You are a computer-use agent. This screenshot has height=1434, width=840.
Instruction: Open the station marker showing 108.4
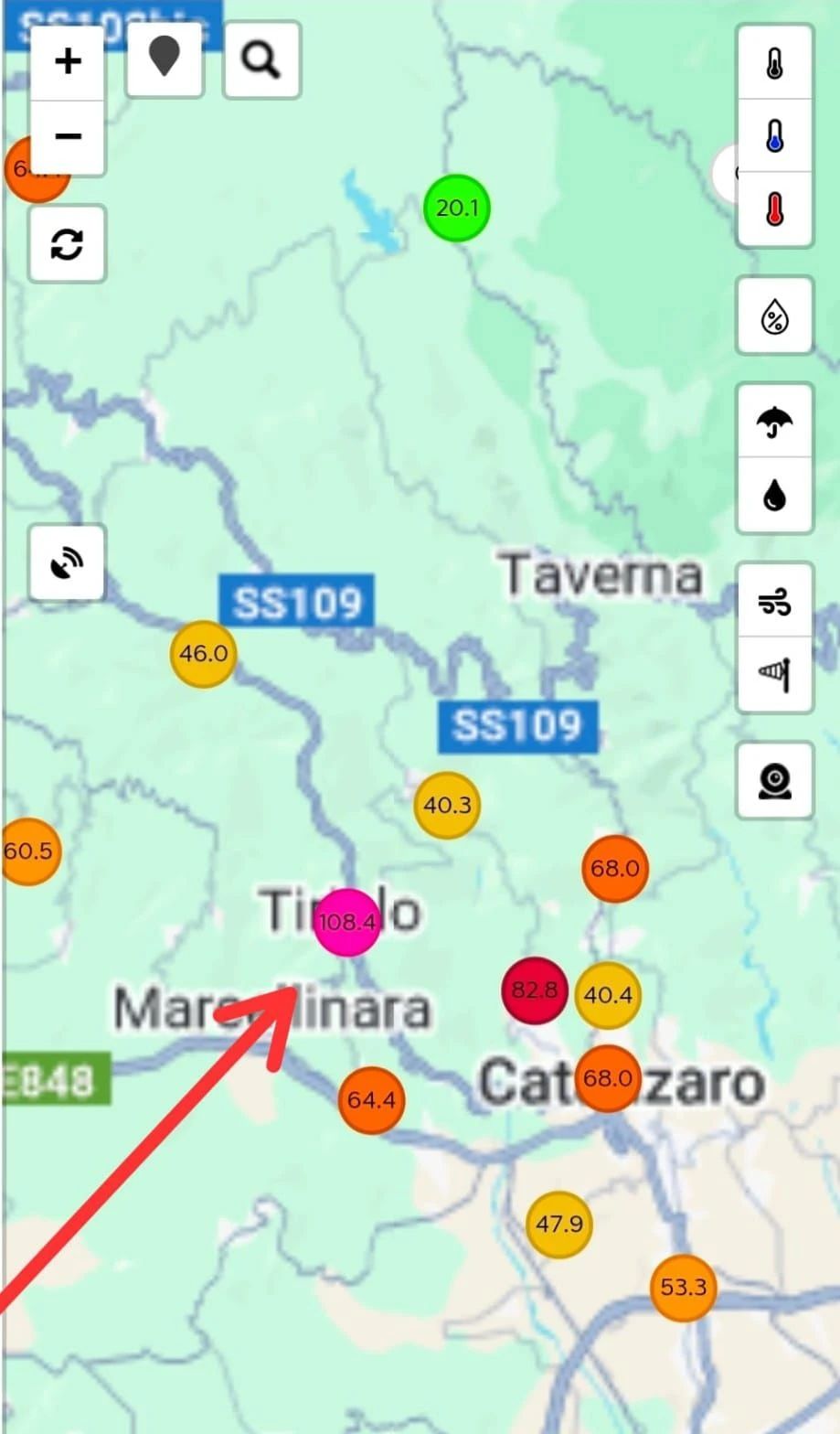(346, 922)
